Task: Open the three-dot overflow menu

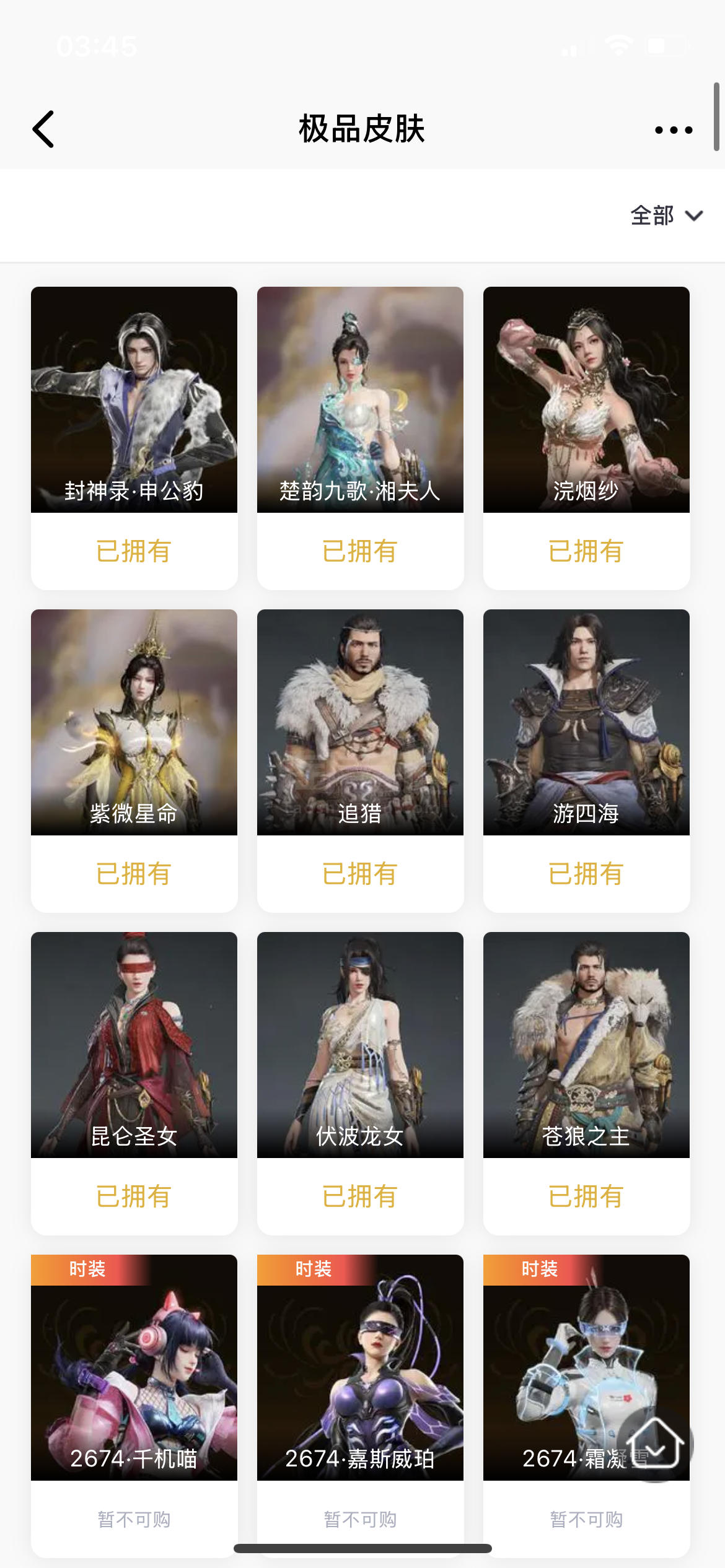Action: [x=674, y=130]
